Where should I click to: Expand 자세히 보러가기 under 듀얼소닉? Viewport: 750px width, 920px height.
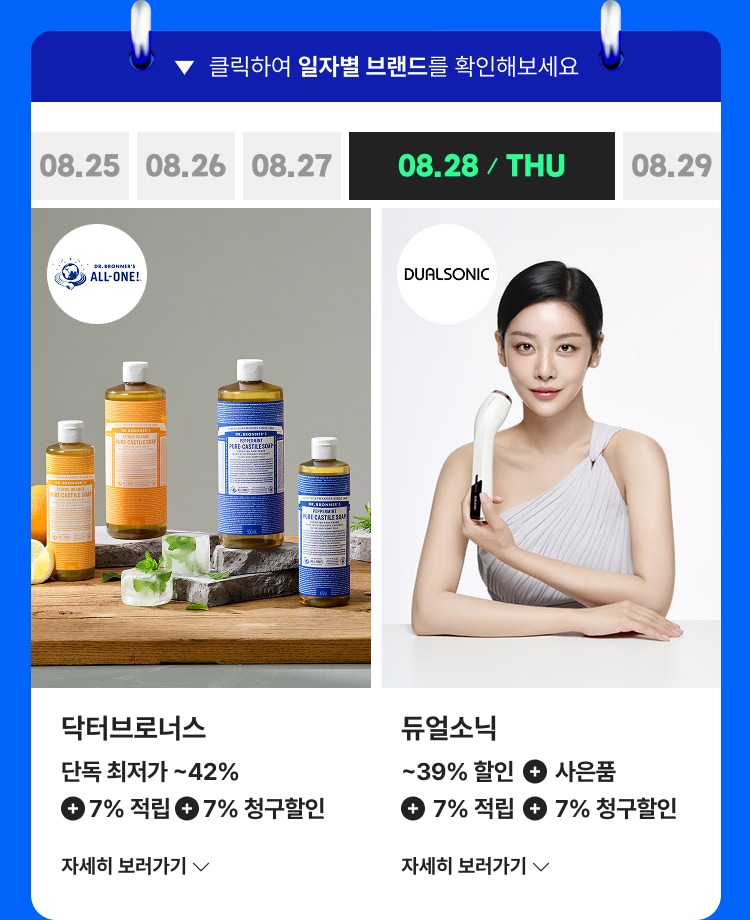475,866
